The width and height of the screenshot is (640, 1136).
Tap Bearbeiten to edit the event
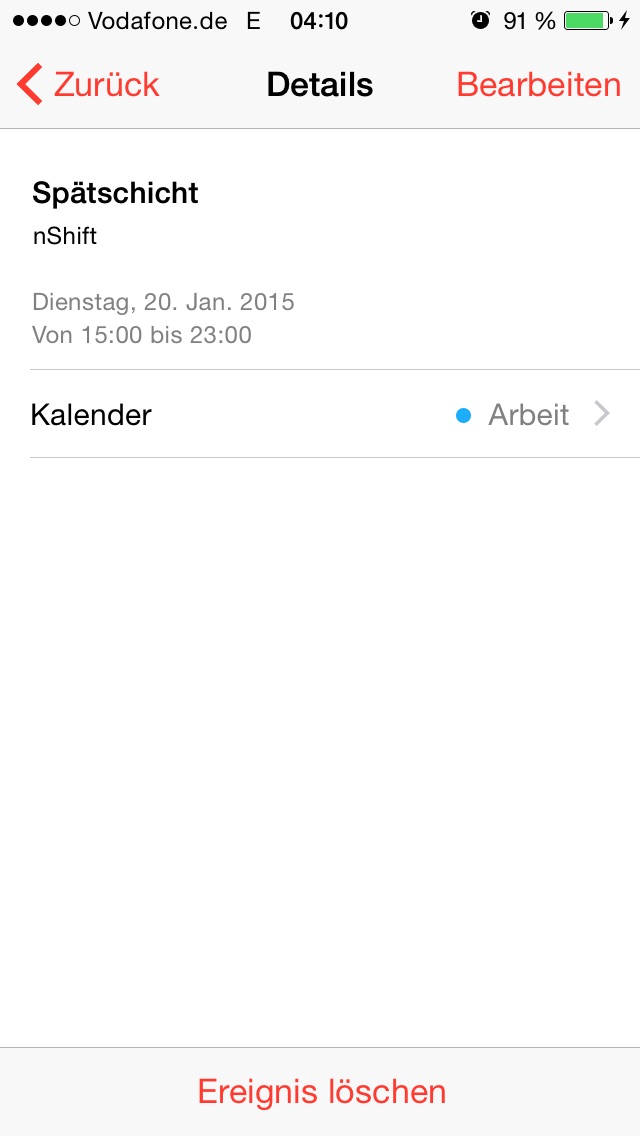click(x=539, y=85)
